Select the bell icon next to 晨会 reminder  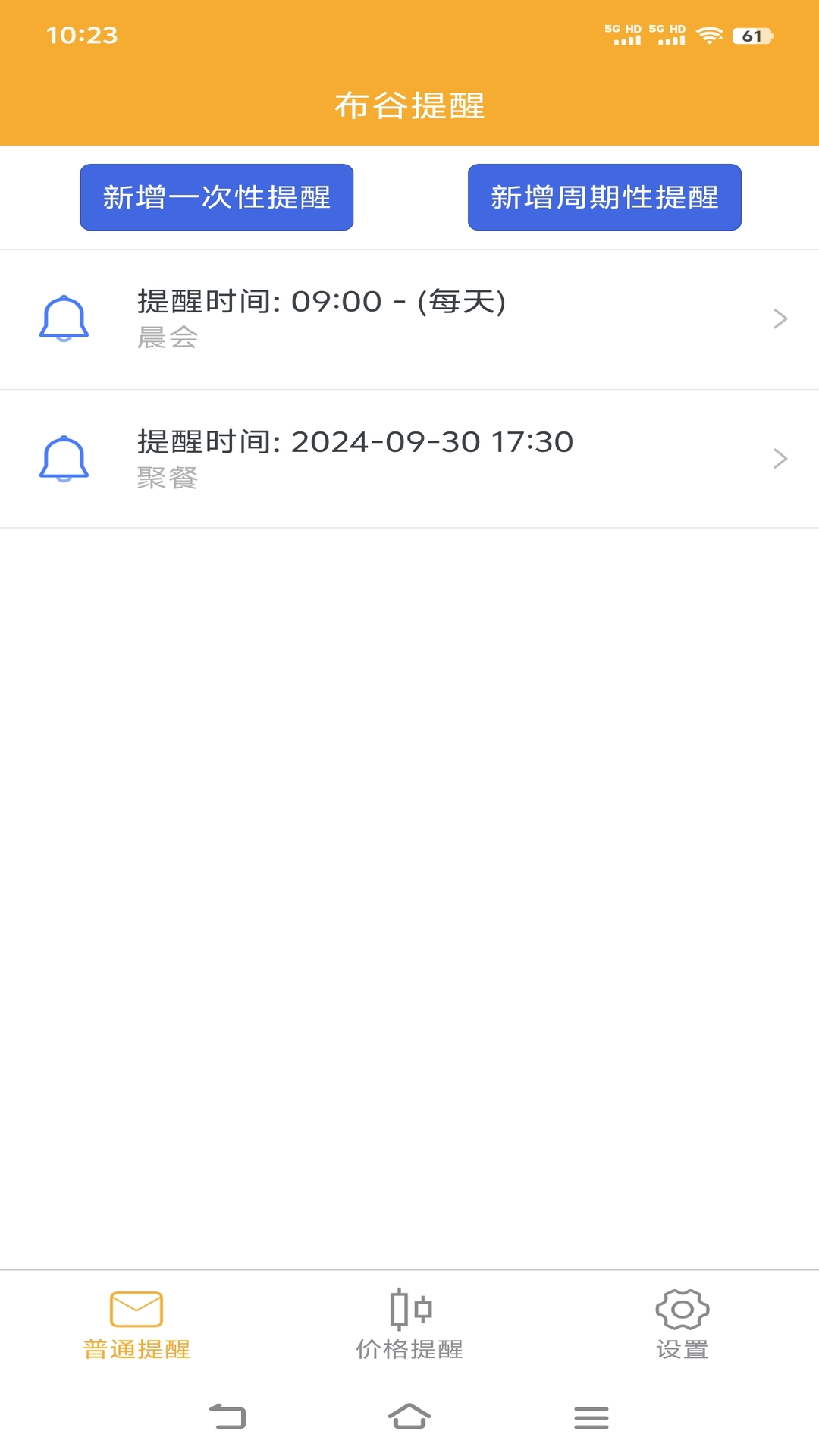pyautogui.click(x=64, y=318)
